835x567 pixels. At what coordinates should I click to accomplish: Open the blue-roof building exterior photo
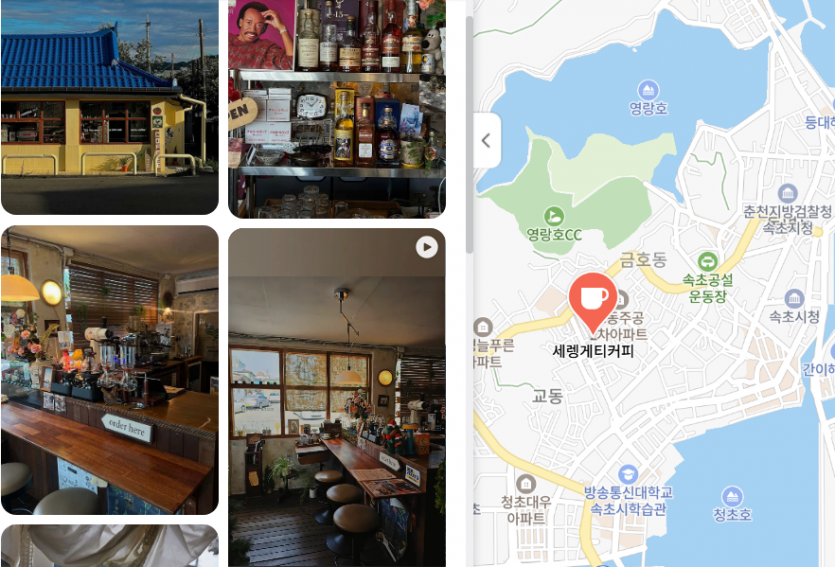point(109,105)
